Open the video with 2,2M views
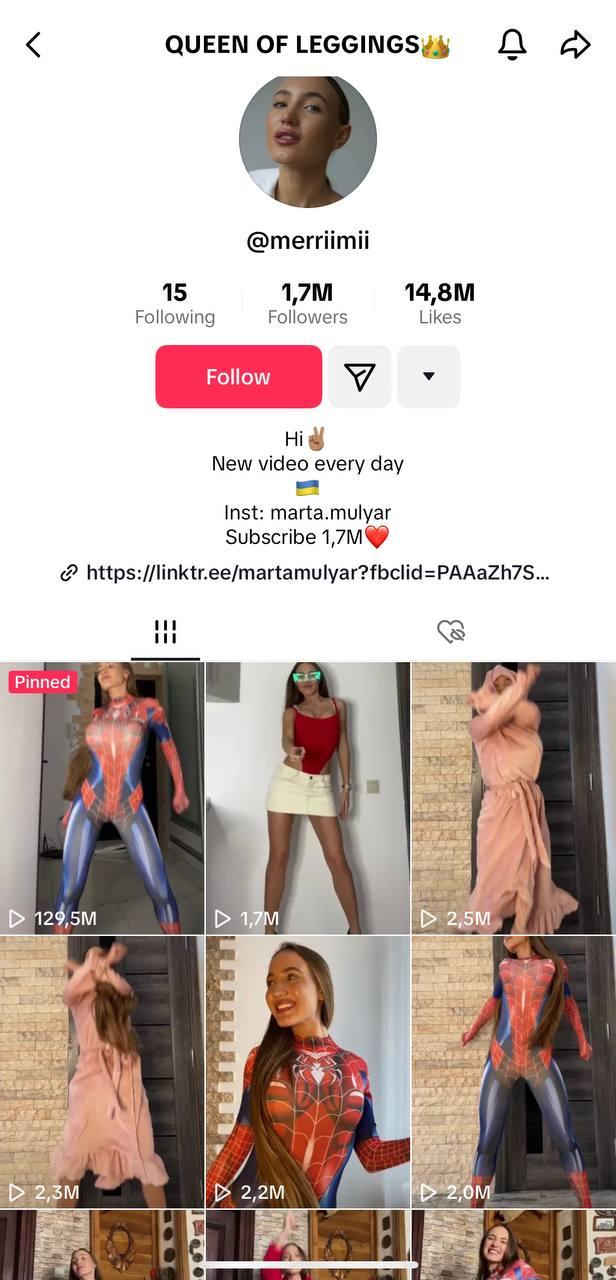Screen dimensions: 616x1280 (308, 1072)
